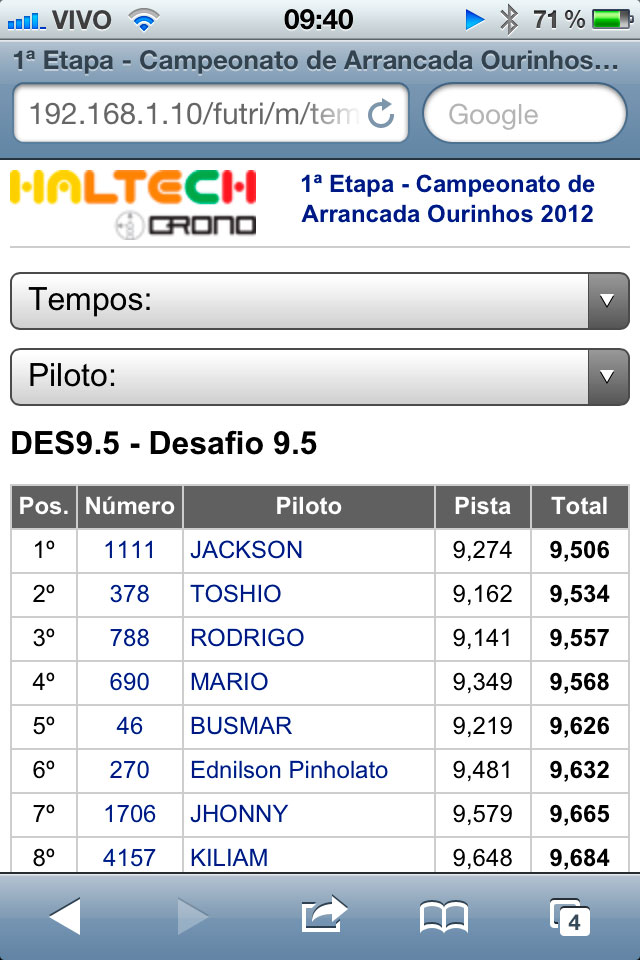Open the bookmarks list
The width and height of the screenshot is (640, 960).
pos(444,916)
